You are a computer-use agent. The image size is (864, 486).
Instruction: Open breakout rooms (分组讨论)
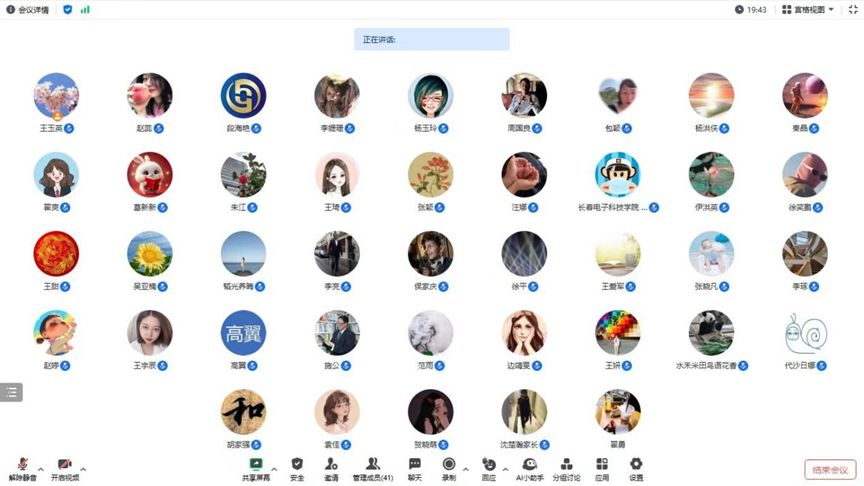point(566,468)
